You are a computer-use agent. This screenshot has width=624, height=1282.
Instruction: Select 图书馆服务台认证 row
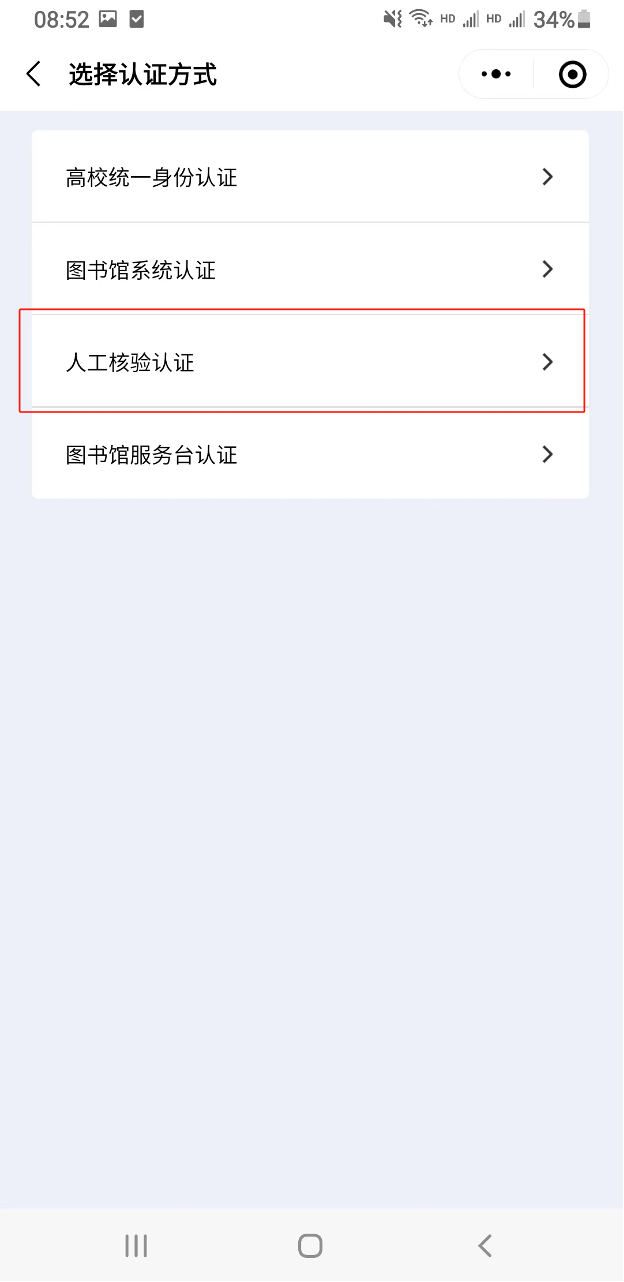coord(310,455)
